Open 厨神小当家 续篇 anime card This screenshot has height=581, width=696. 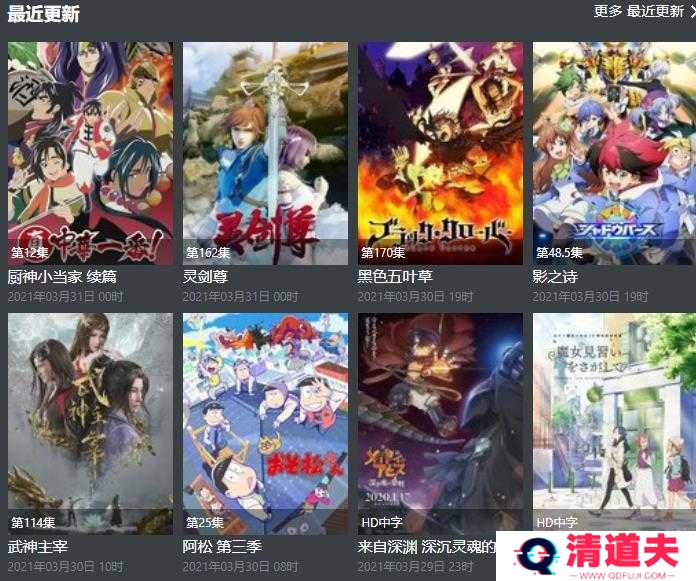[x=90, y=152]
